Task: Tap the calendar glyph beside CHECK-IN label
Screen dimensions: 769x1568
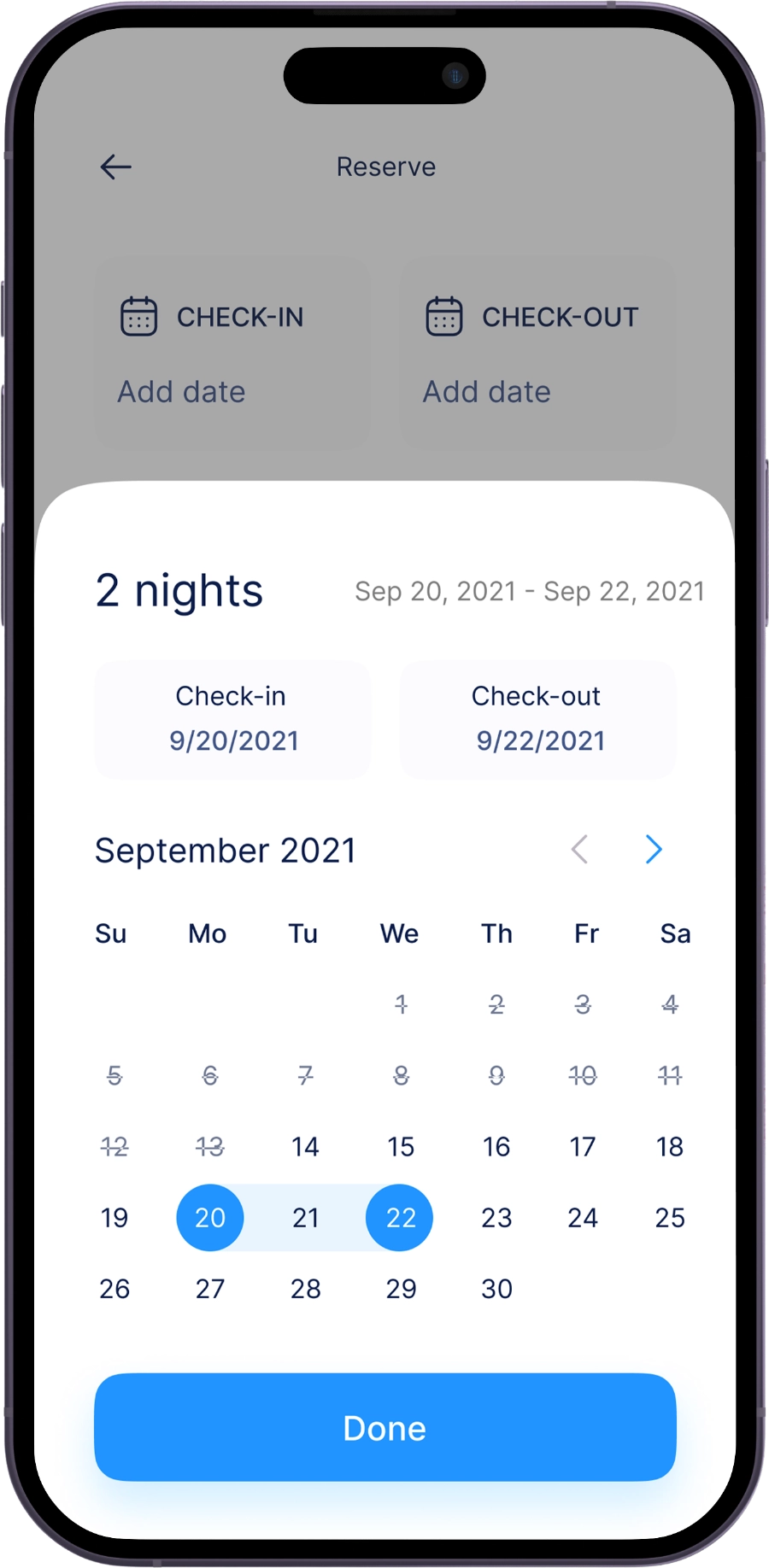Action: pyautogui.click(x=139, y=315)
